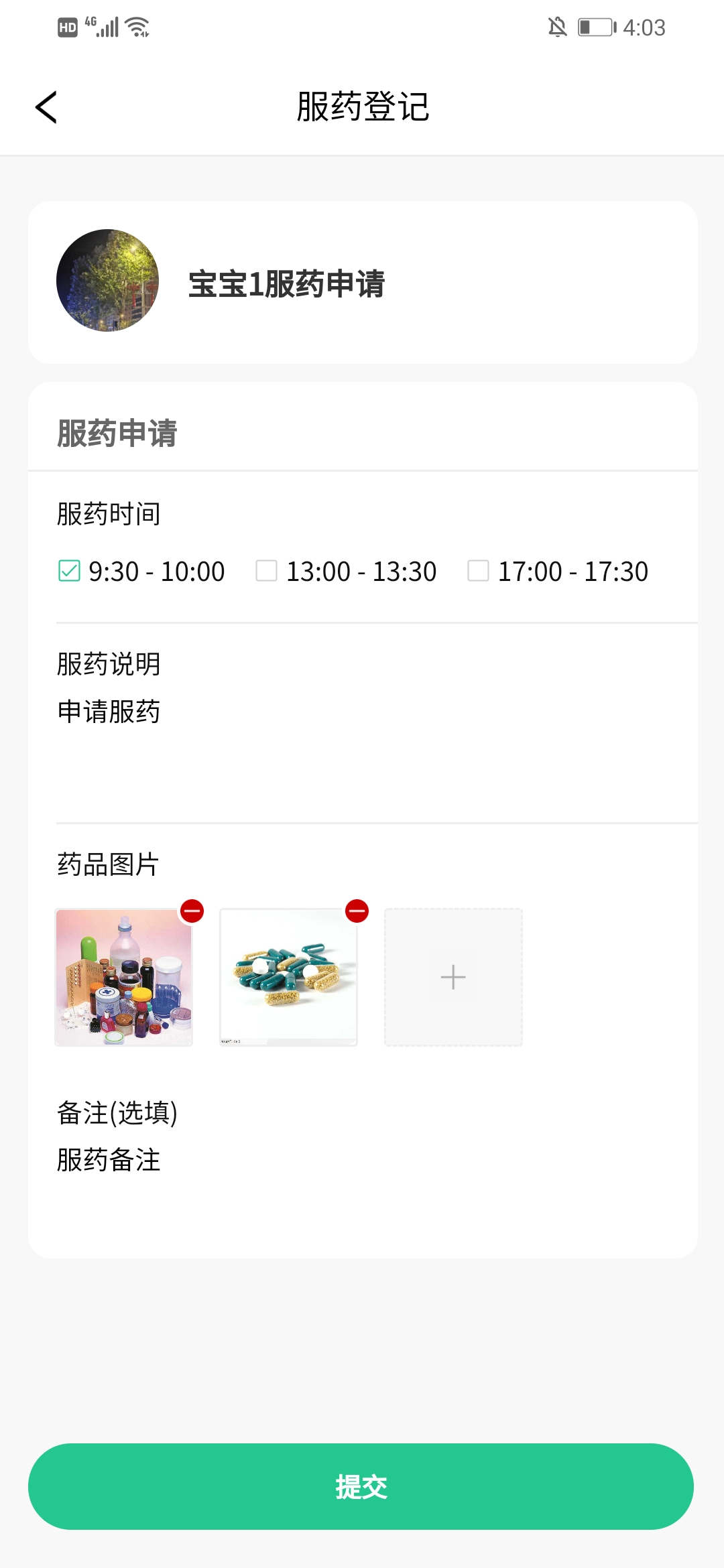Remove the first medicine photo via minus icon
724x1568 pixels.
tap(192, 910)
